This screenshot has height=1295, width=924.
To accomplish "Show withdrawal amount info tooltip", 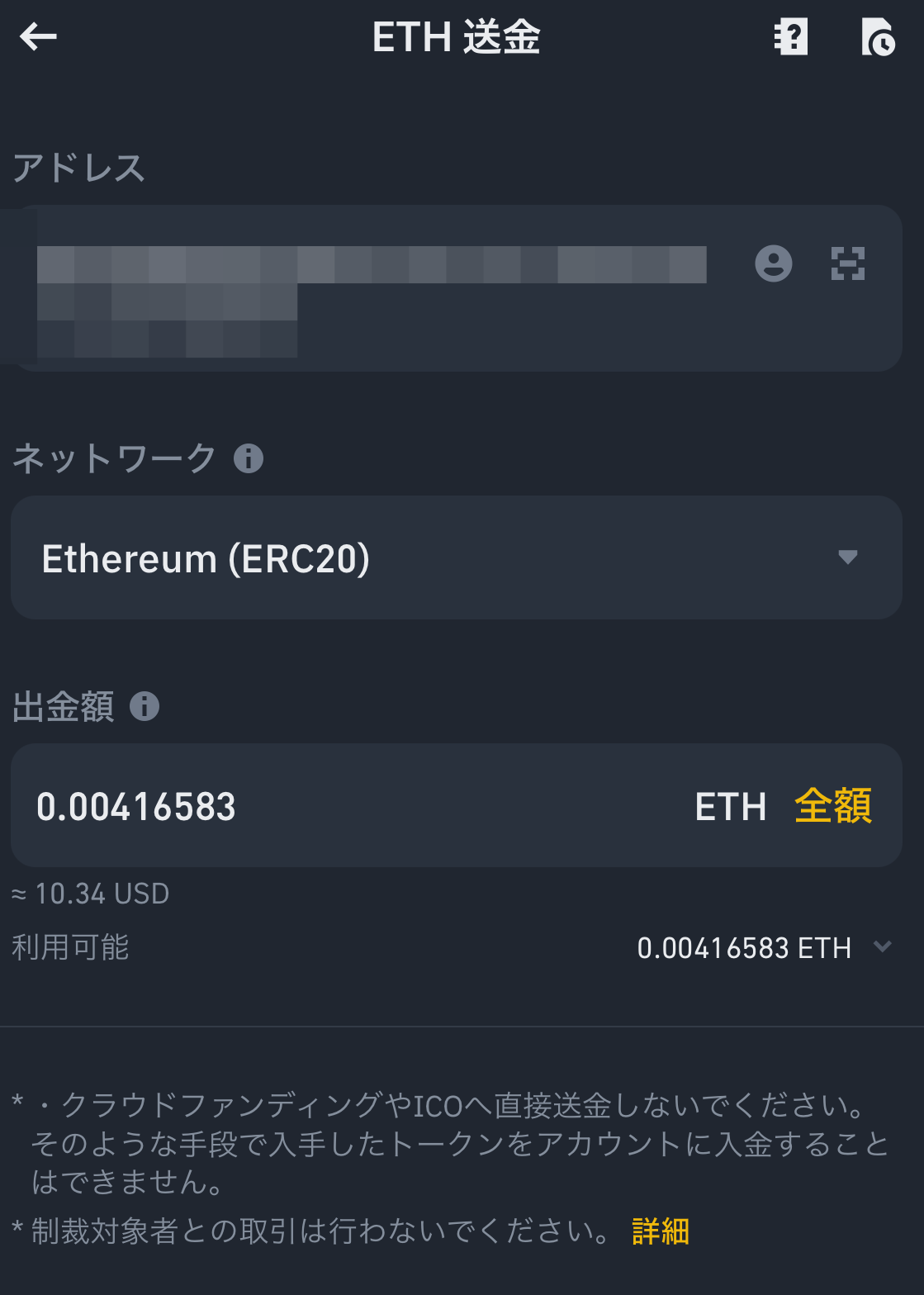I will [x=145, y=706].
